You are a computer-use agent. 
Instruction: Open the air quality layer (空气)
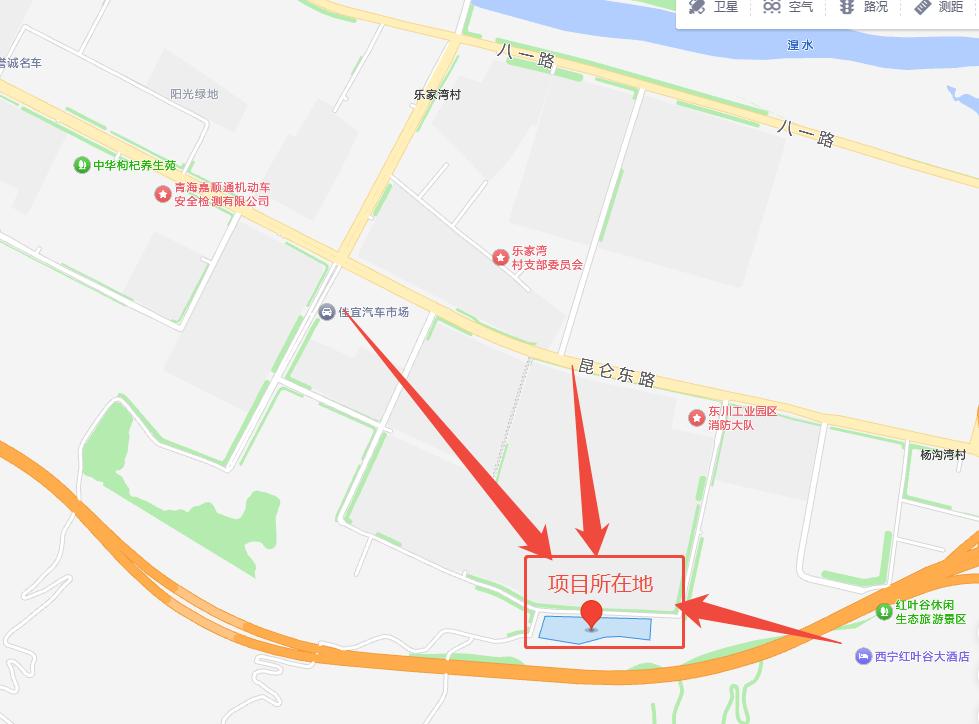point(788,8)
